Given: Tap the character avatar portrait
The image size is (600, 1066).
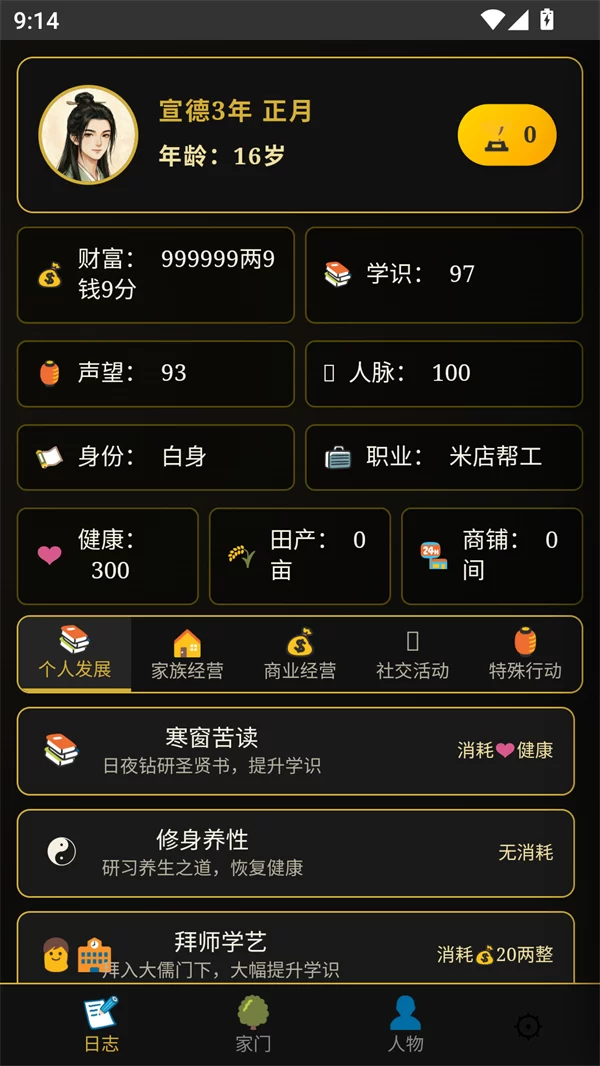Looking at the screenshot, I should coord(88,135).
